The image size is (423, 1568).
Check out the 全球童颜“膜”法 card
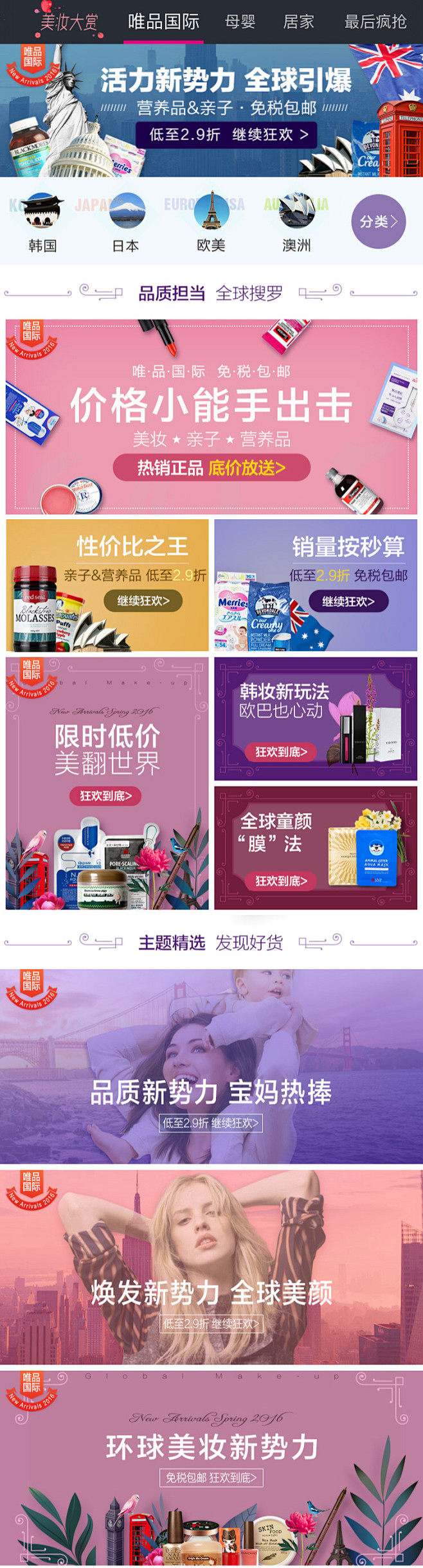[x=316, y=848]
